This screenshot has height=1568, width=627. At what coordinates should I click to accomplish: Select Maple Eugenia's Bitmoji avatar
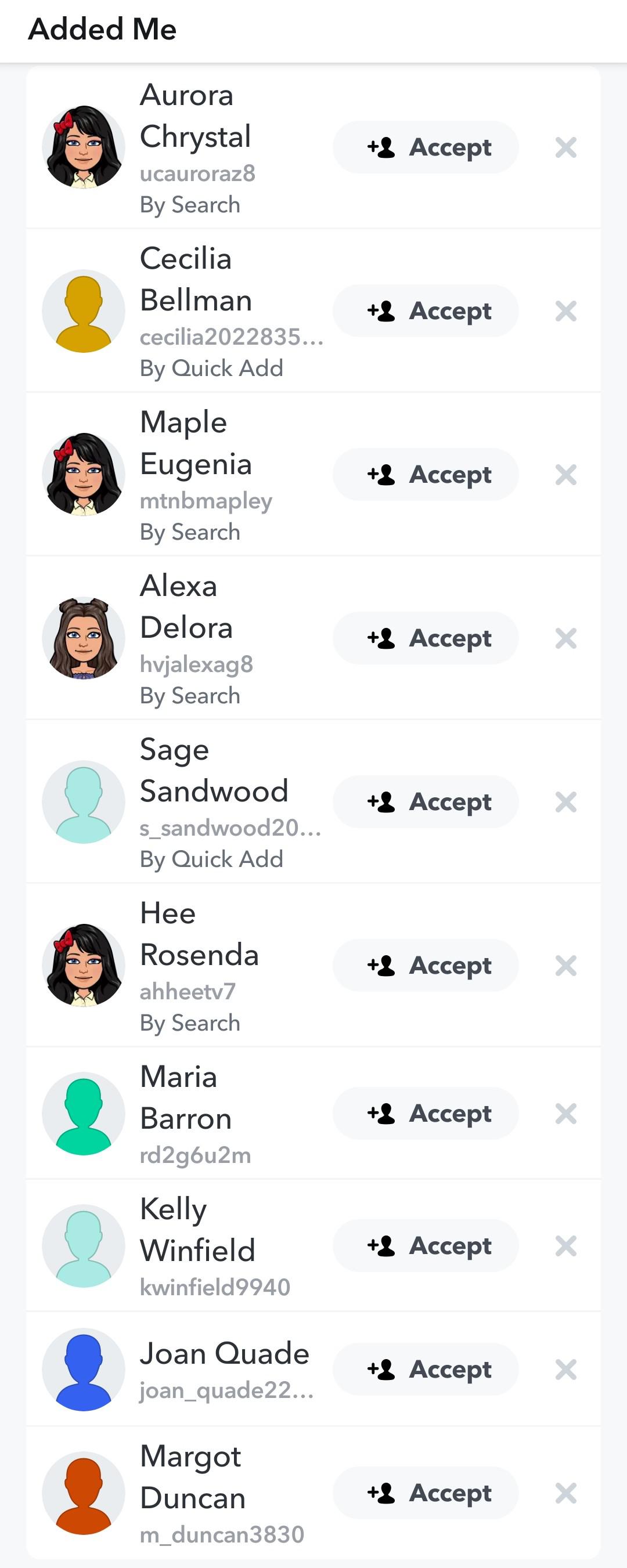coord(84,474)
